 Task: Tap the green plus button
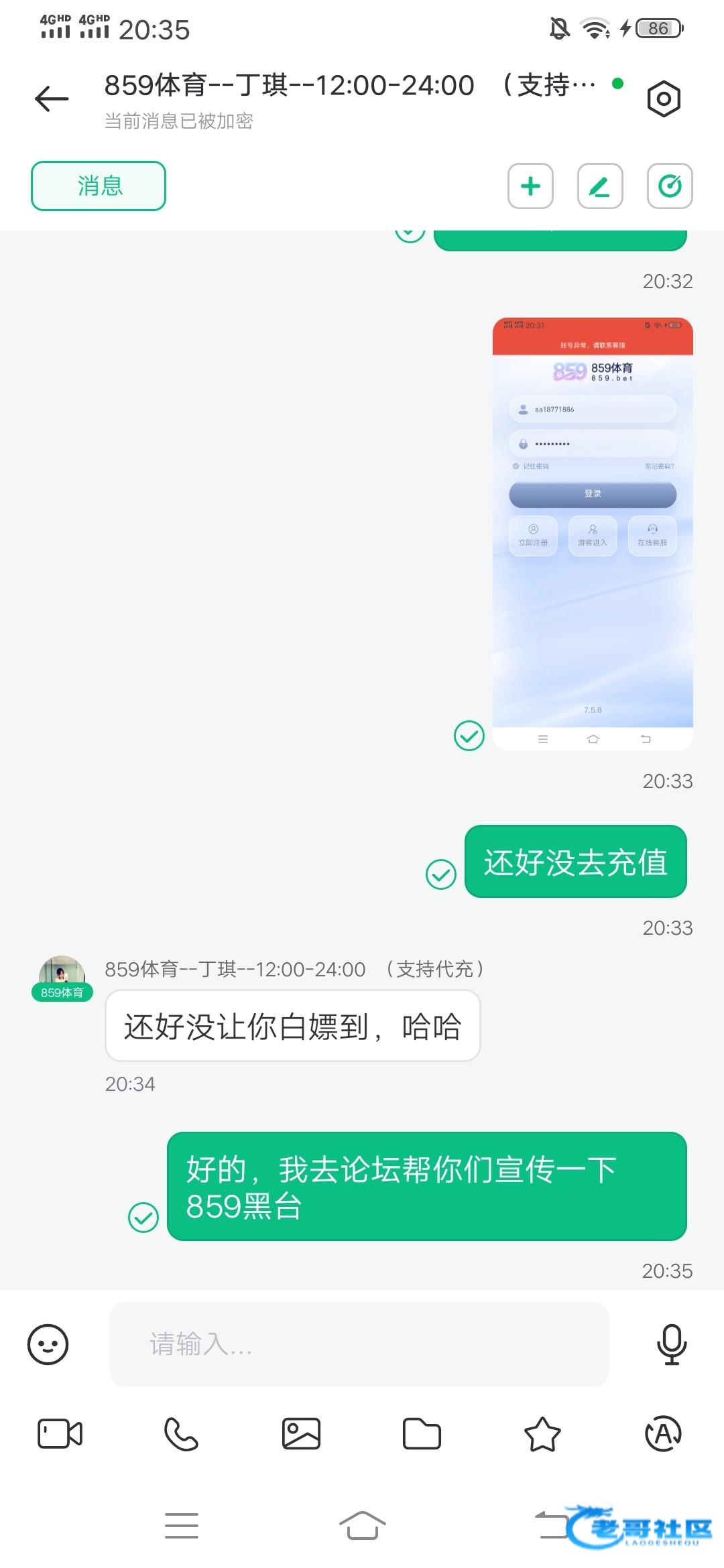[530, 186]
